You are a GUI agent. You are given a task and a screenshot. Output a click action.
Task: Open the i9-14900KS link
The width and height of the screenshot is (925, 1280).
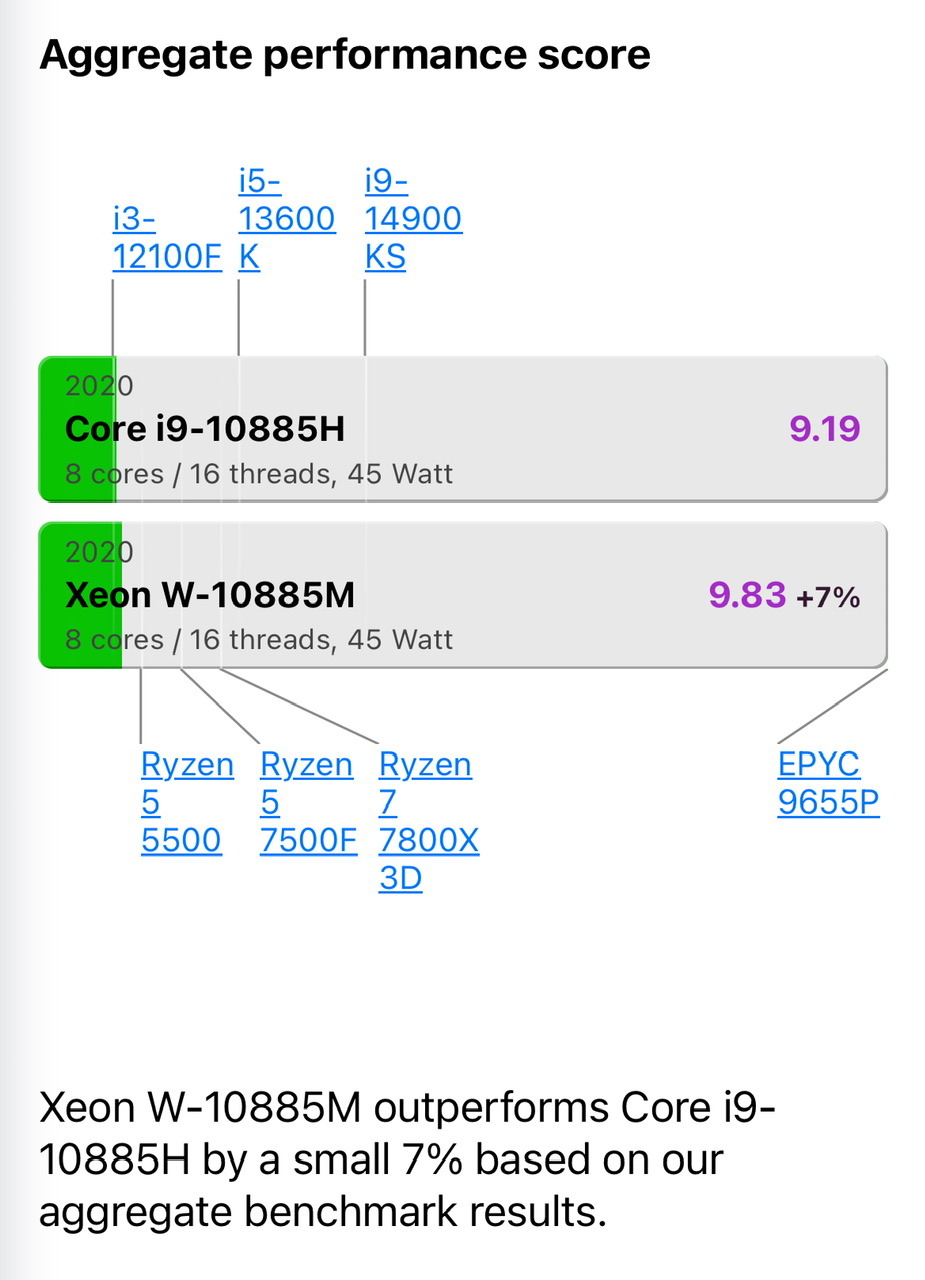coord(412,220)
